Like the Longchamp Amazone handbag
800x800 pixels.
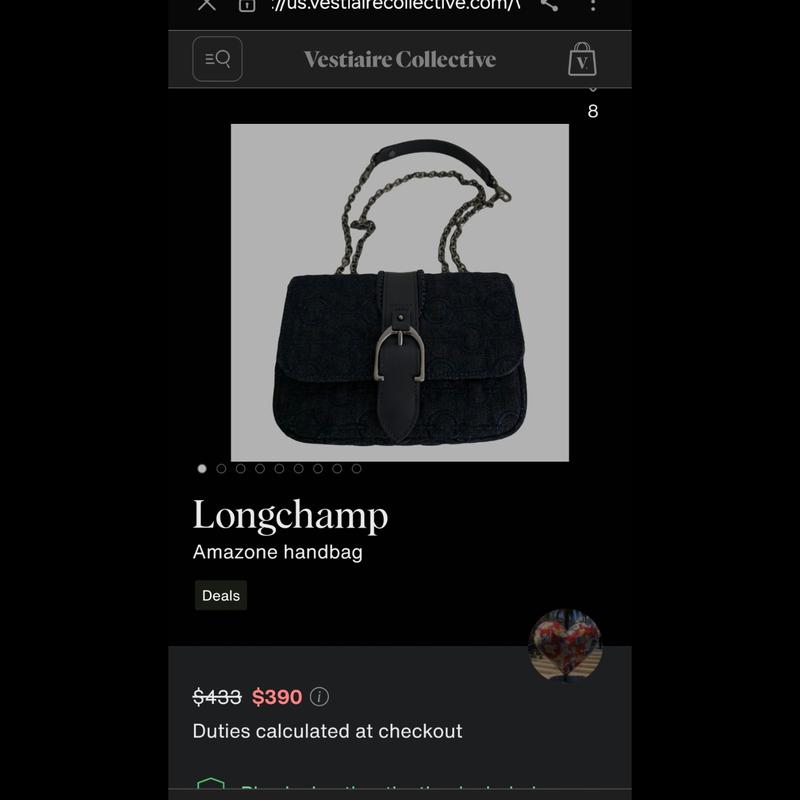(592, 92)
